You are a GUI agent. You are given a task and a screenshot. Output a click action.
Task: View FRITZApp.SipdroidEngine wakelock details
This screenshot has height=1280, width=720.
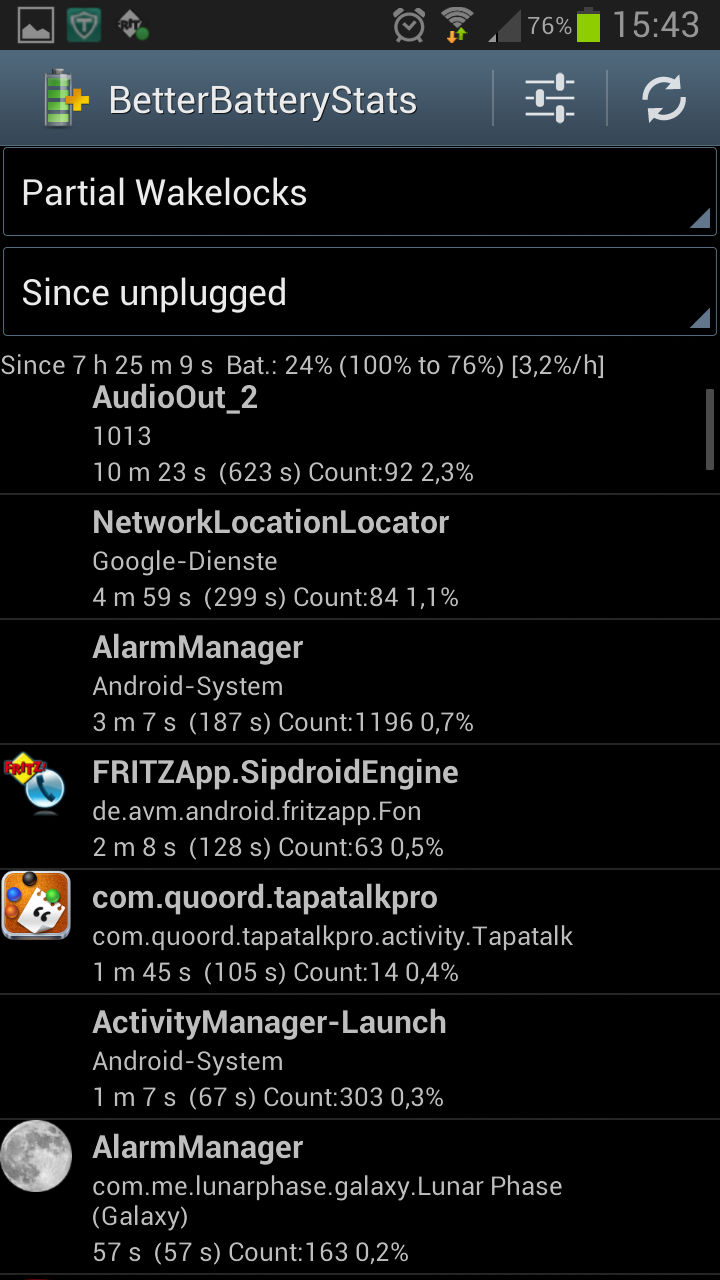[360, 807]
